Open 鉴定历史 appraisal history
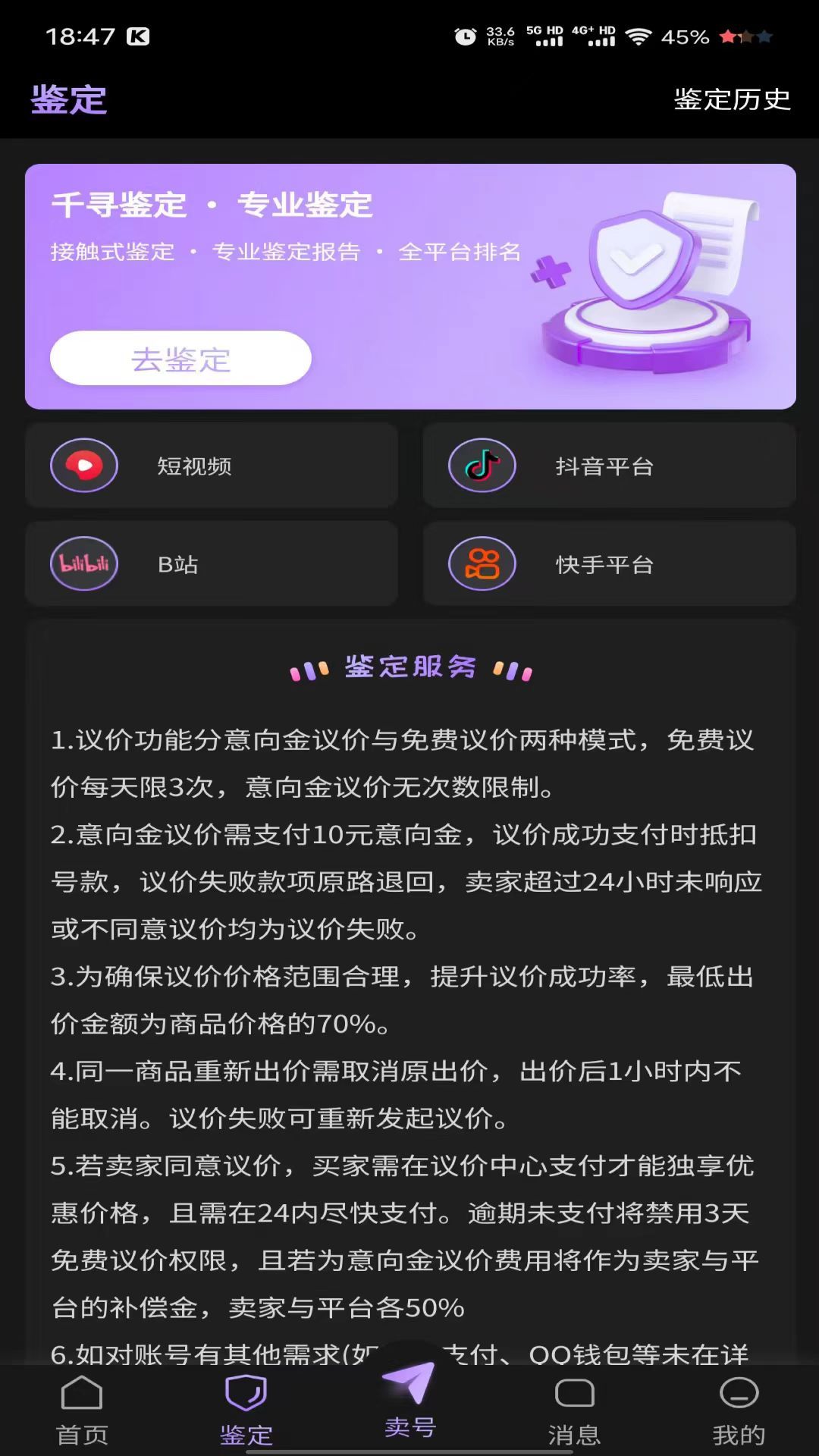 click(x=732, y=99)
